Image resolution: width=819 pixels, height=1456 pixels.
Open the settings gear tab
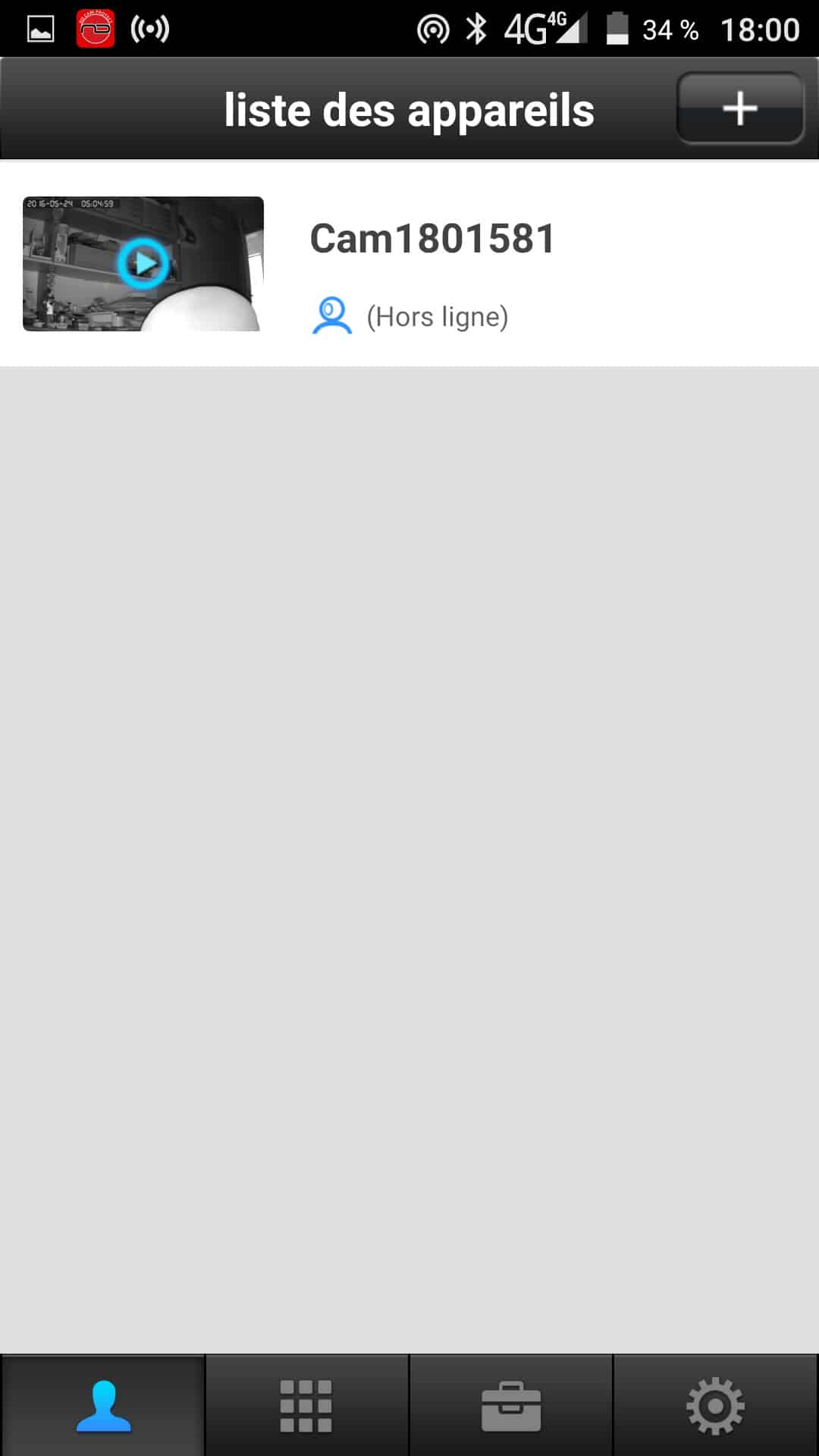pyautogui.click(x=715, y=1405)
